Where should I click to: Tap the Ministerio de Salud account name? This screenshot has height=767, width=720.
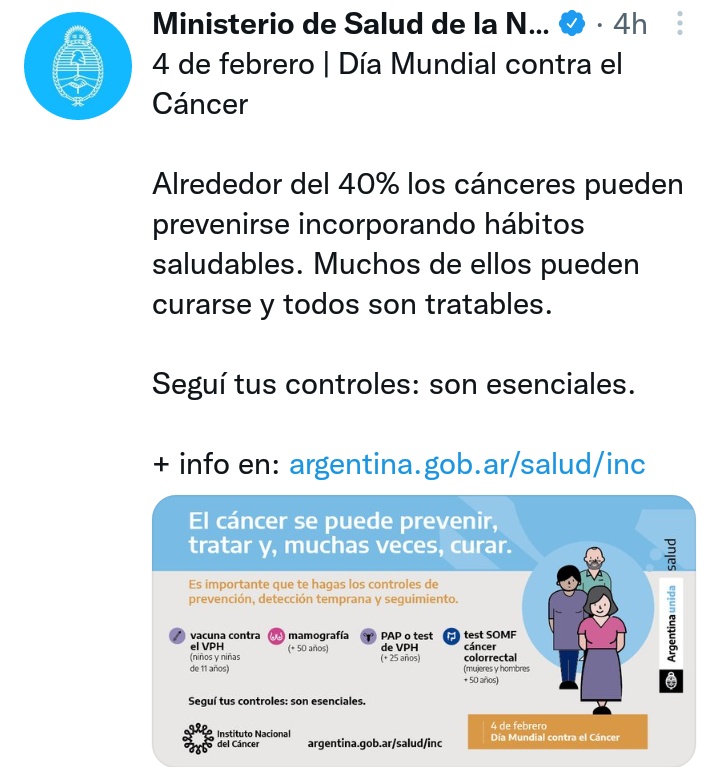(x=350, y=22)
